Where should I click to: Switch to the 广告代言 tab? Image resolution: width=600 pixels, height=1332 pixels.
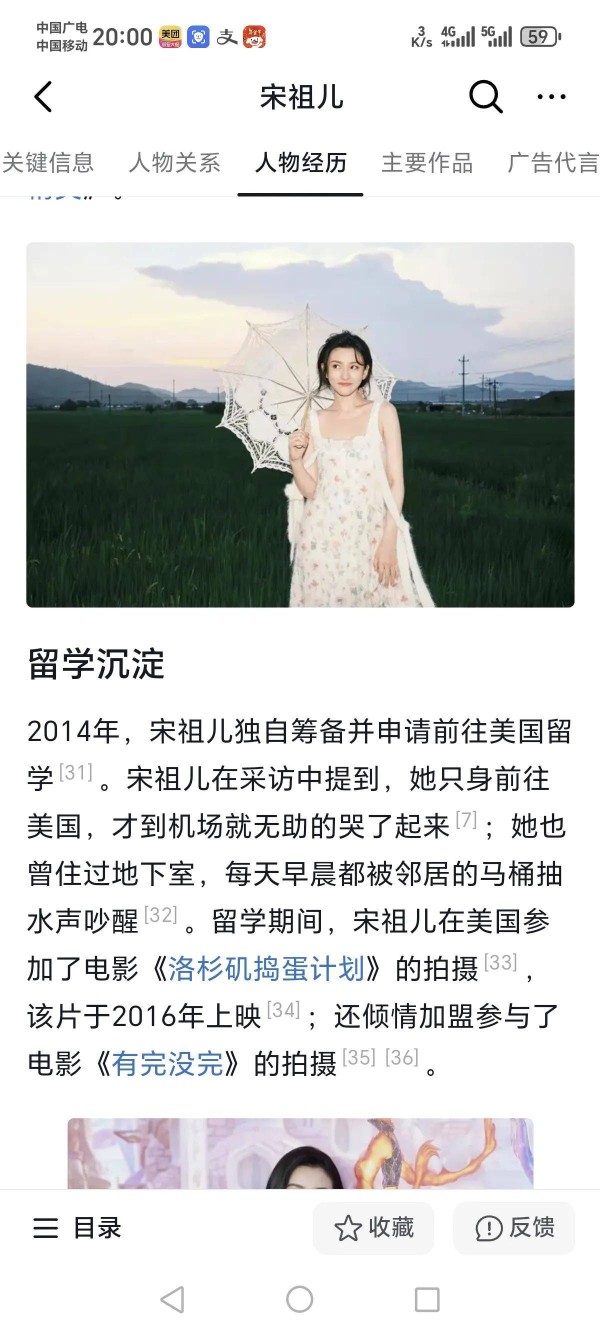553,162
